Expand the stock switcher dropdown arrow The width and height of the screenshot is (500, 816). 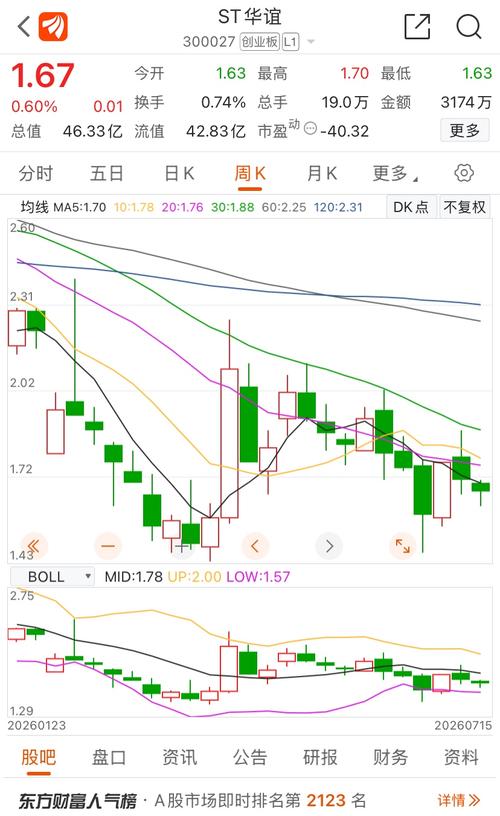pyautogui.click(x=311, y=41)
